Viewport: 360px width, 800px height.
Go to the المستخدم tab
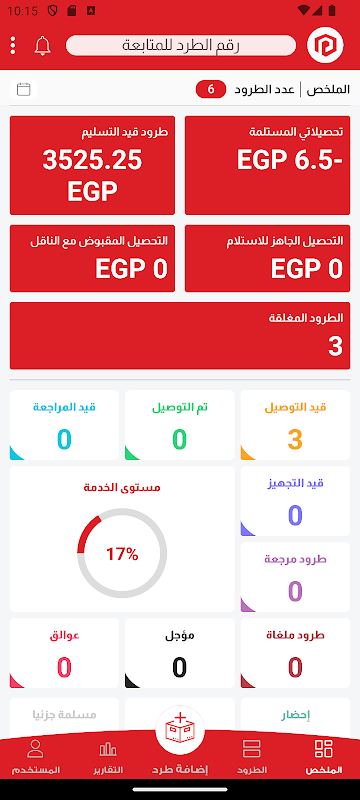[x=36, y=757]
